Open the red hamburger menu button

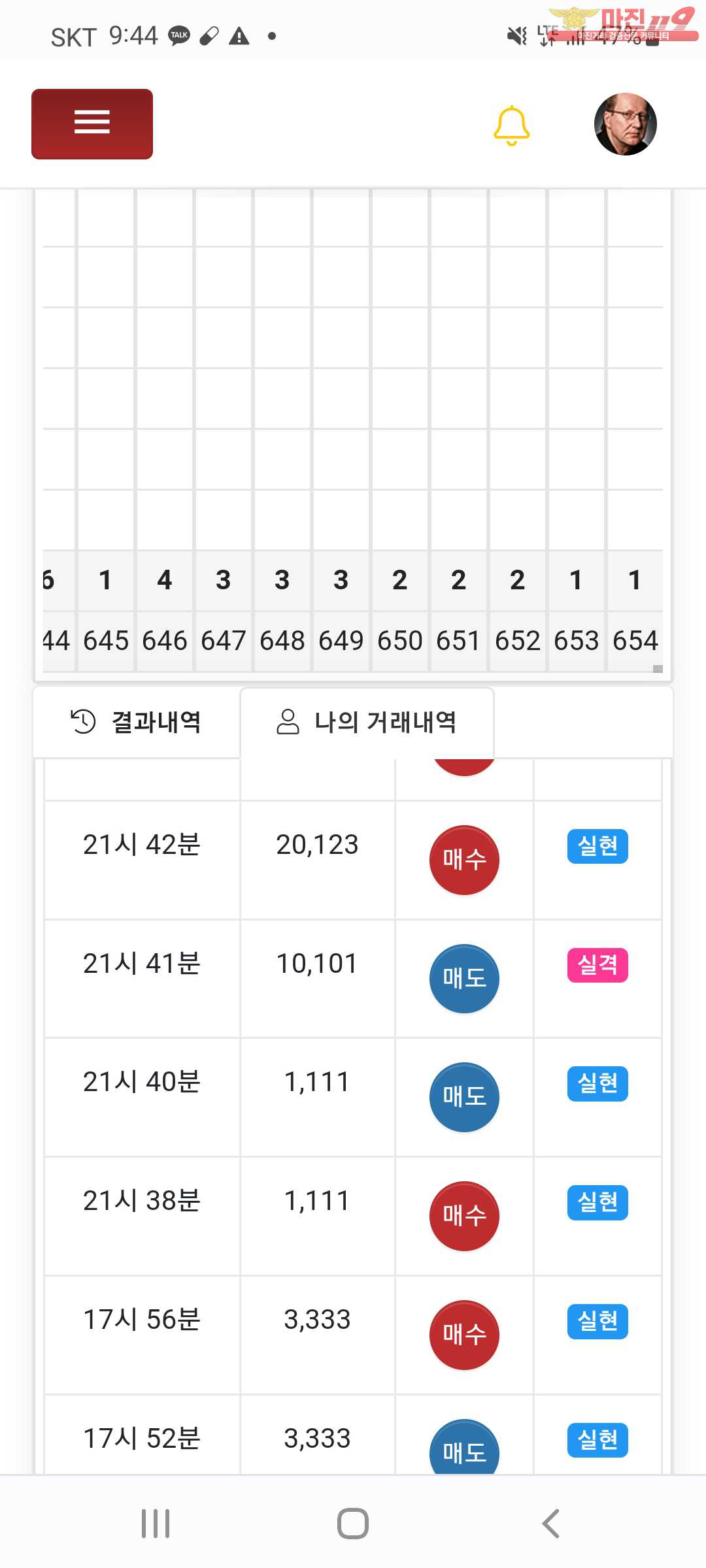click(92, 124)
